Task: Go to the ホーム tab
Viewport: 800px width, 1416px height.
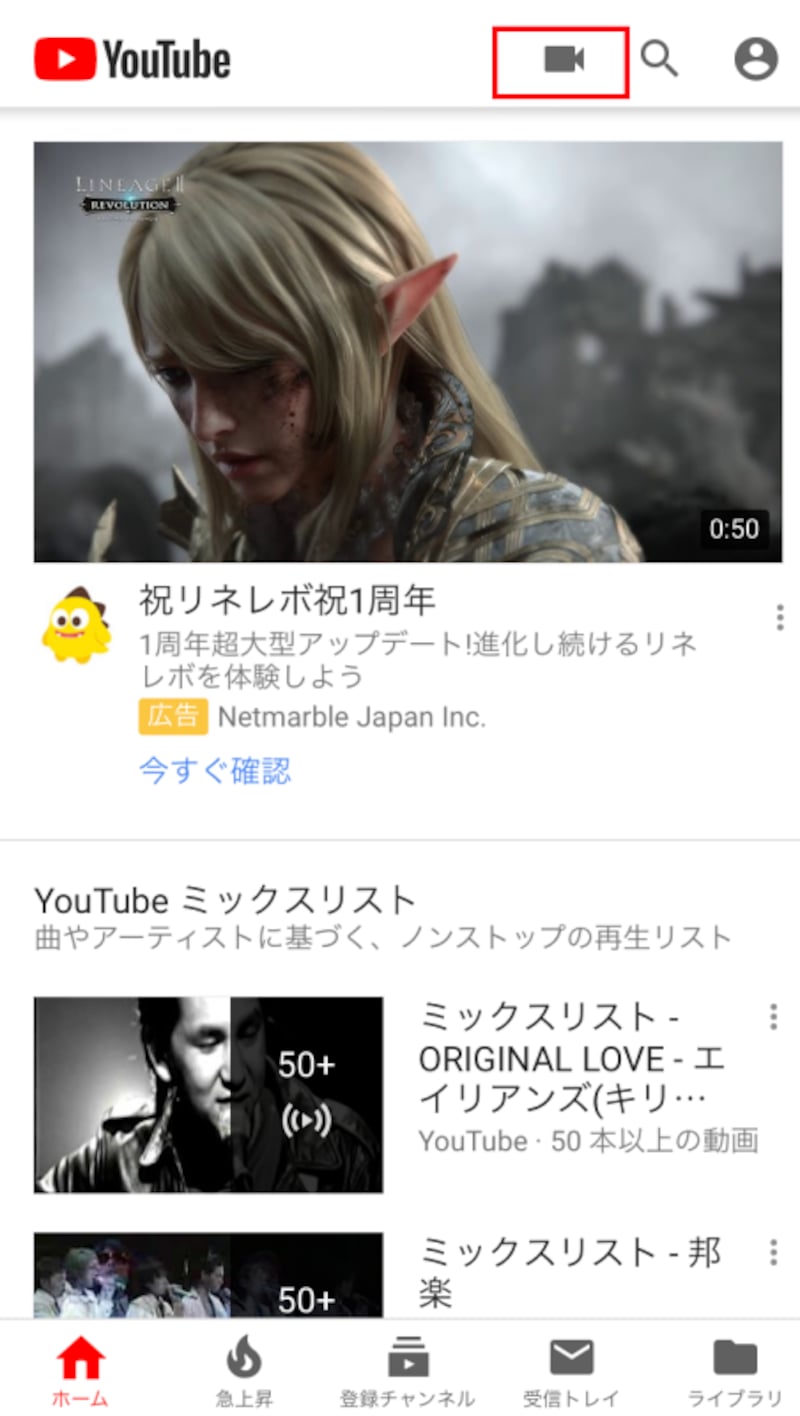Action: pos(80,1370)
